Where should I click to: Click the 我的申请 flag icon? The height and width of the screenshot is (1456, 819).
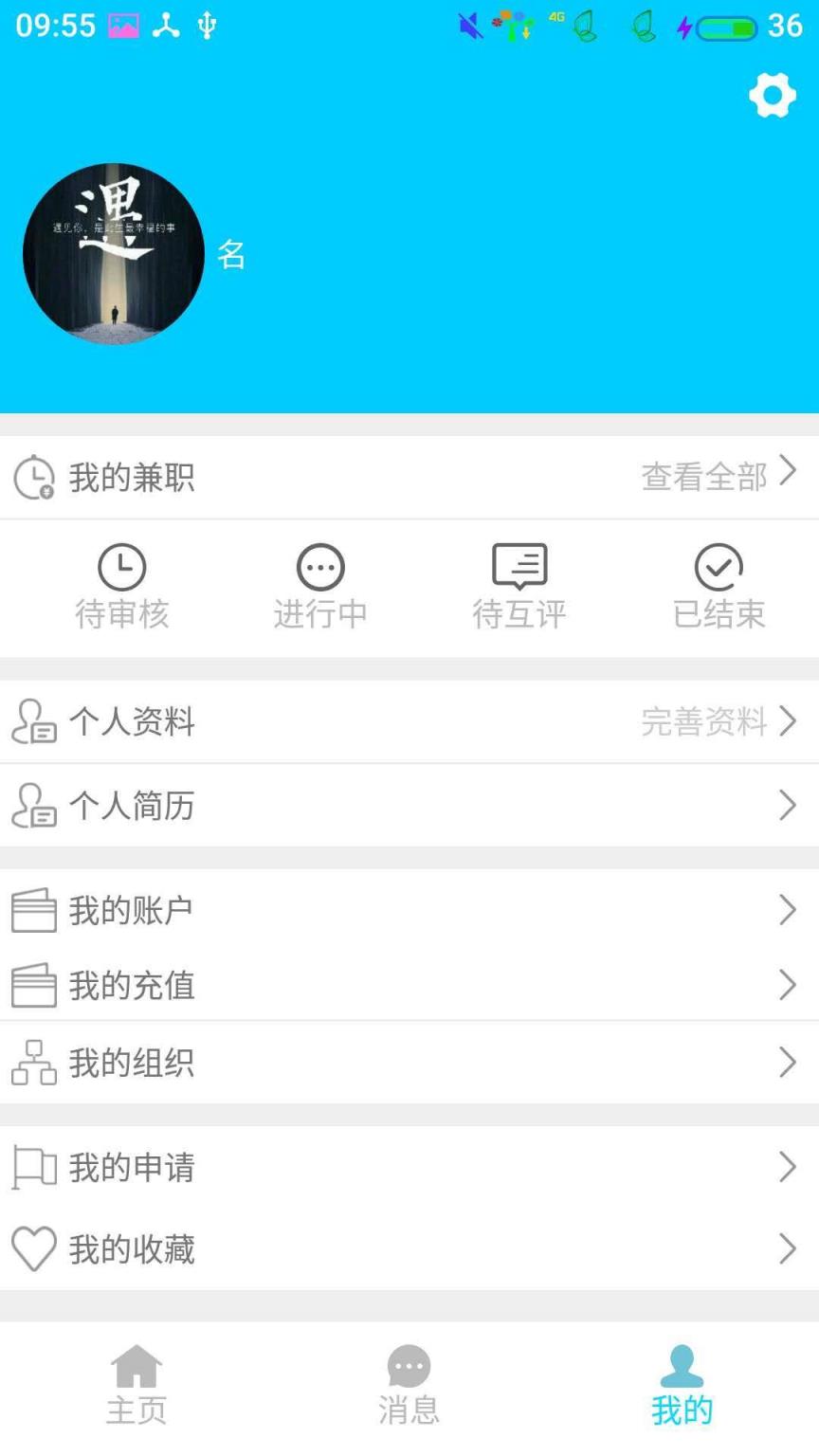[34, 1167]
